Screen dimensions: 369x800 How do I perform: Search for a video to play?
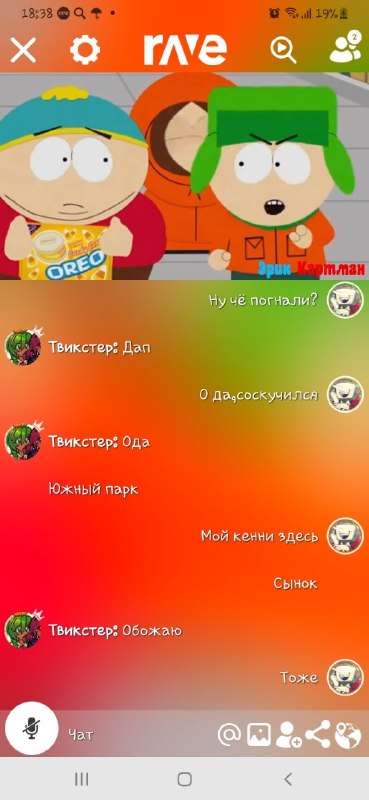283,50
